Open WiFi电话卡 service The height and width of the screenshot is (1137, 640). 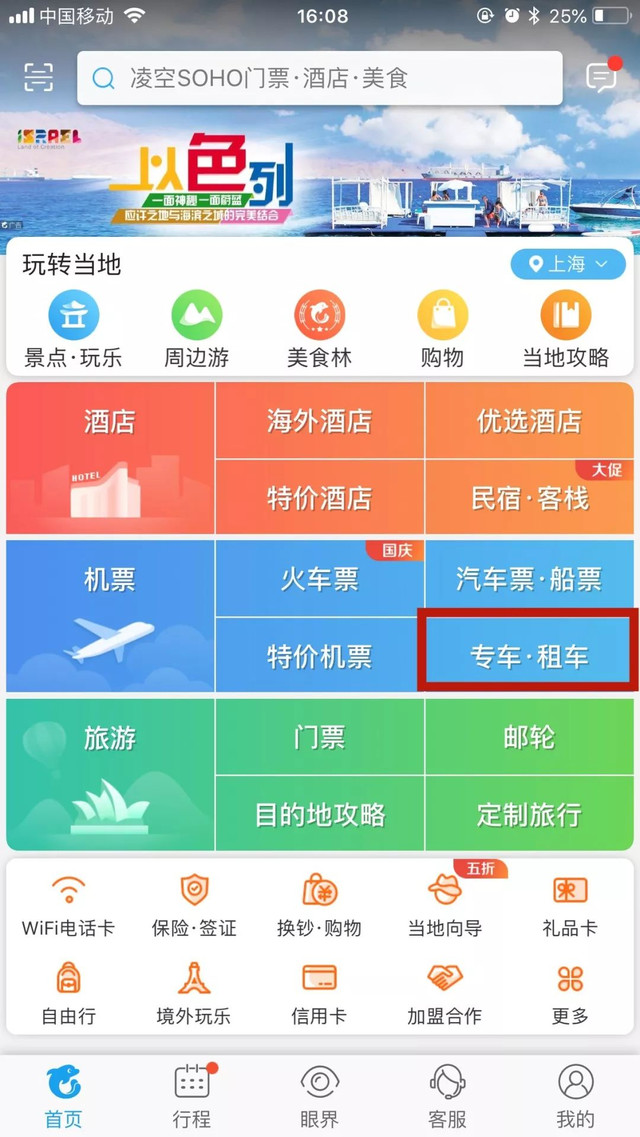[68, 907]
